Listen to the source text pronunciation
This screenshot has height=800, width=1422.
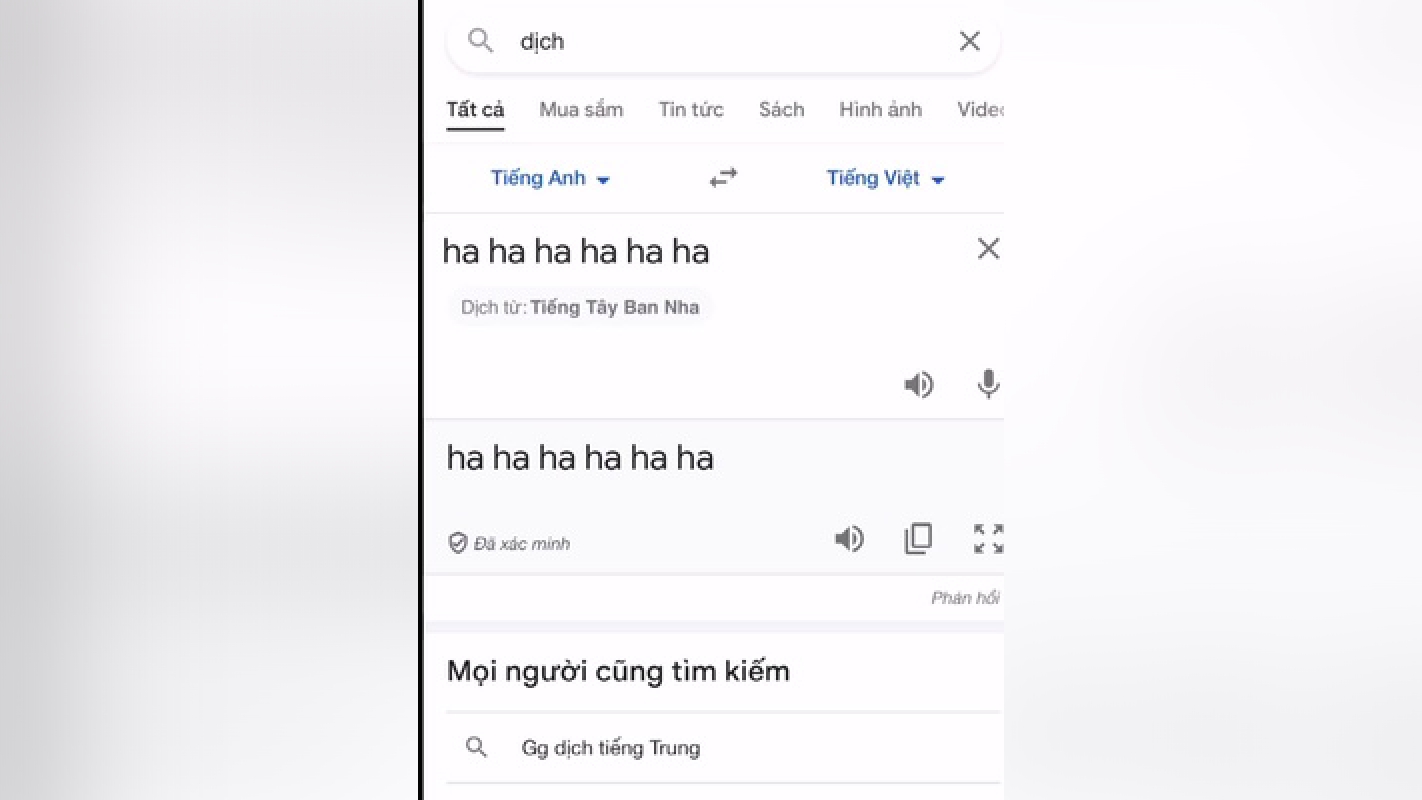pyautogui.click(x=918, y=385)
